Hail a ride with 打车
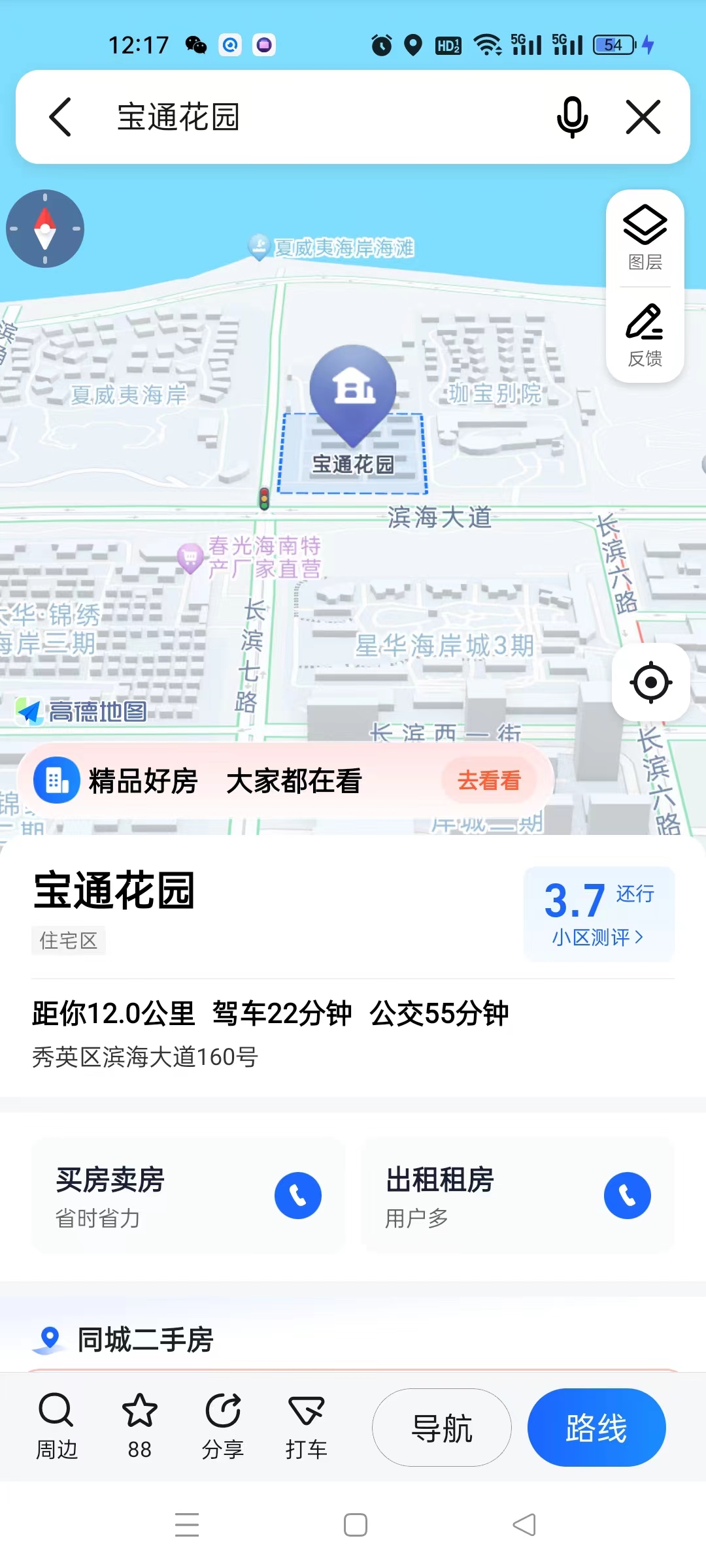Screen dimensions: 706x1568 pyautogui.click(x=306, y=1426)
